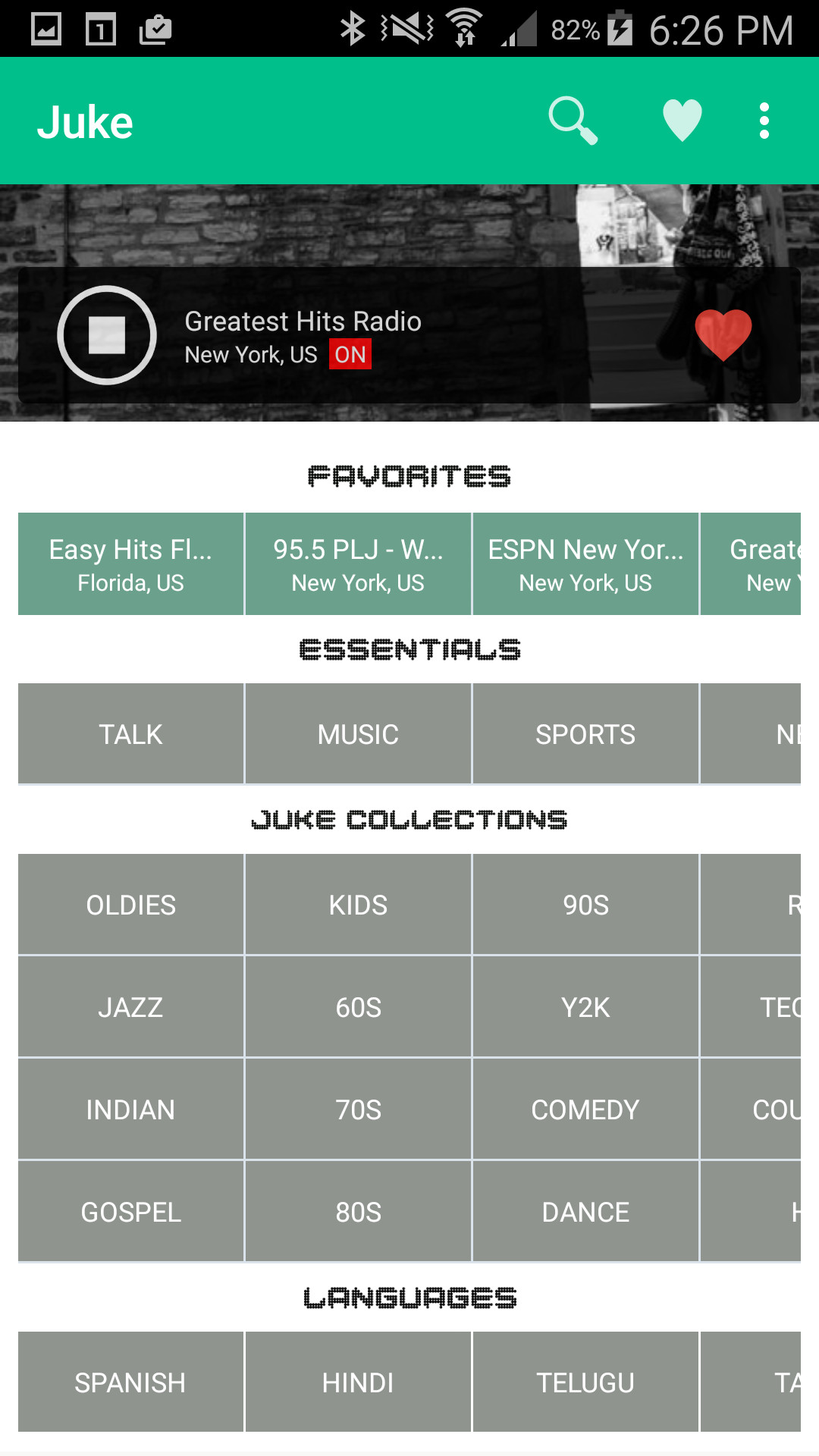
Task: Open favorites heart in the app bar
Action: point(682,121)
